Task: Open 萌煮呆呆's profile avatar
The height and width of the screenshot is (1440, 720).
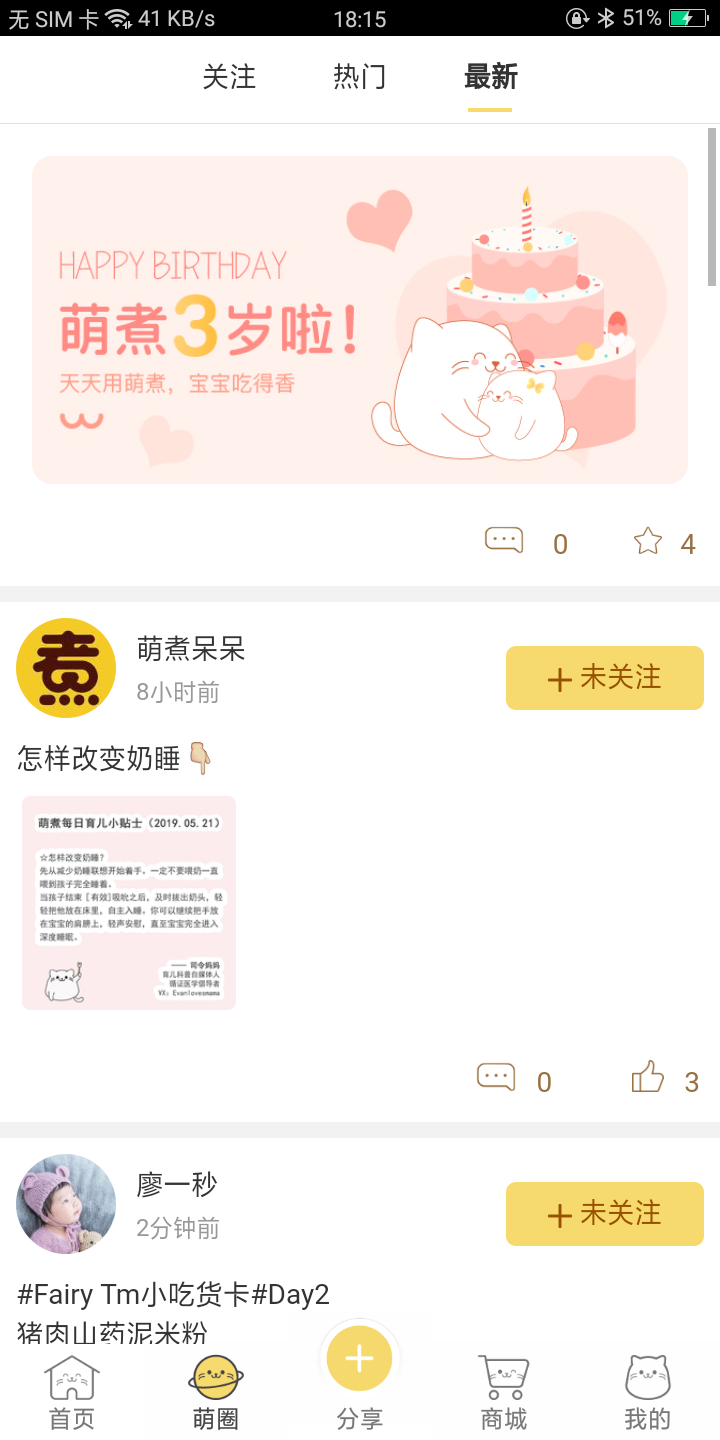Action: 66,668
